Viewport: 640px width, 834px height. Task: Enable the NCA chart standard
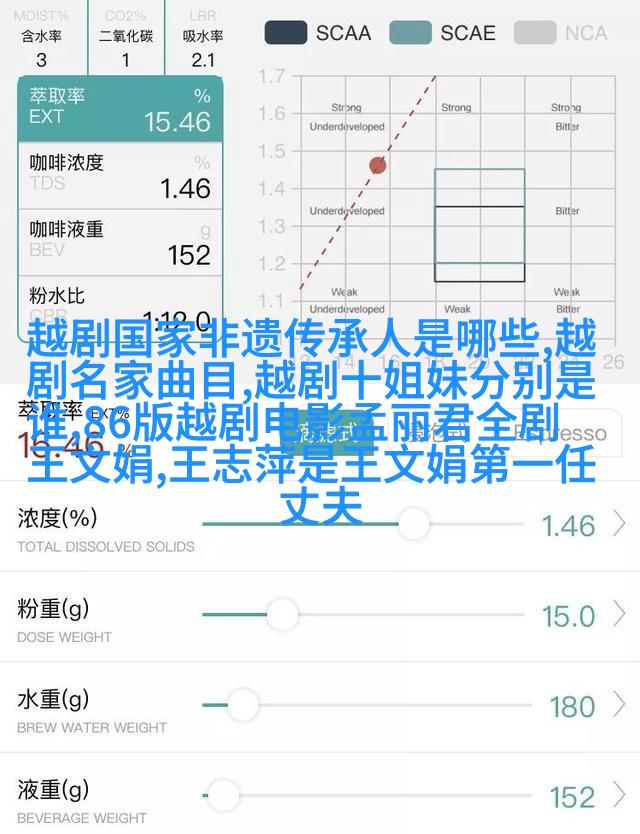(564, 33)
